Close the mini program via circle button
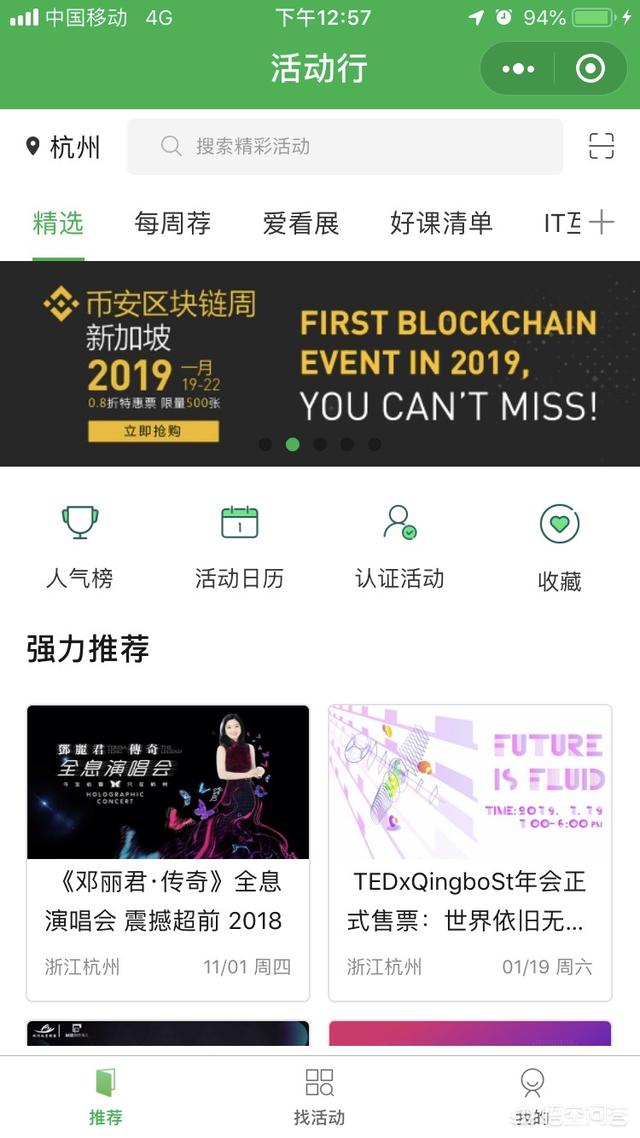Viewport: 640px width, 1138px height. pos(590,69)
